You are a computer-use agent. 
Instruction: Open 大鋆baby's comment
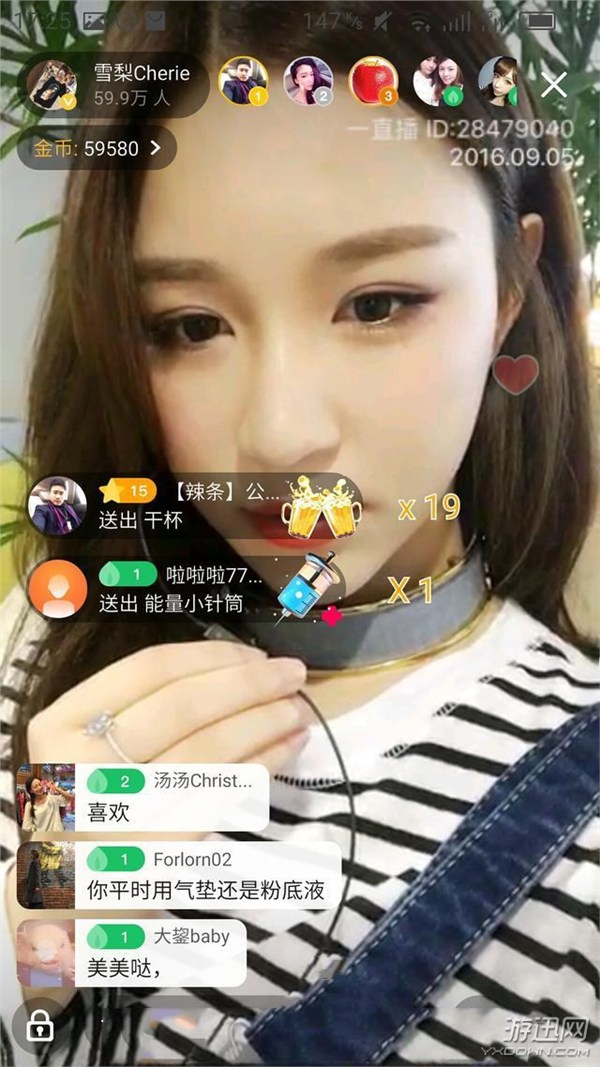coord(160,953)
